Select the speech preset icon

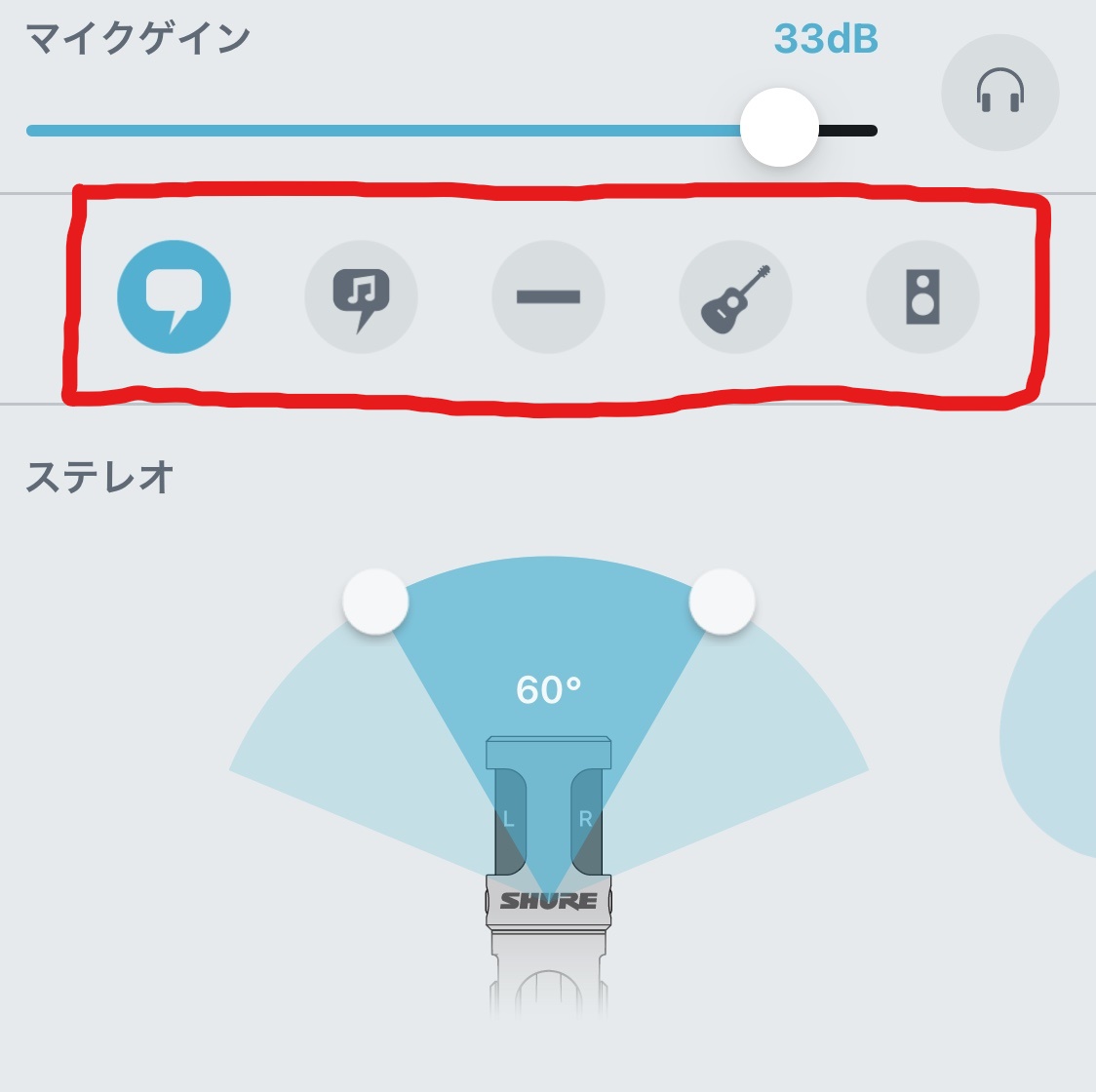click(x=174, y=296)
